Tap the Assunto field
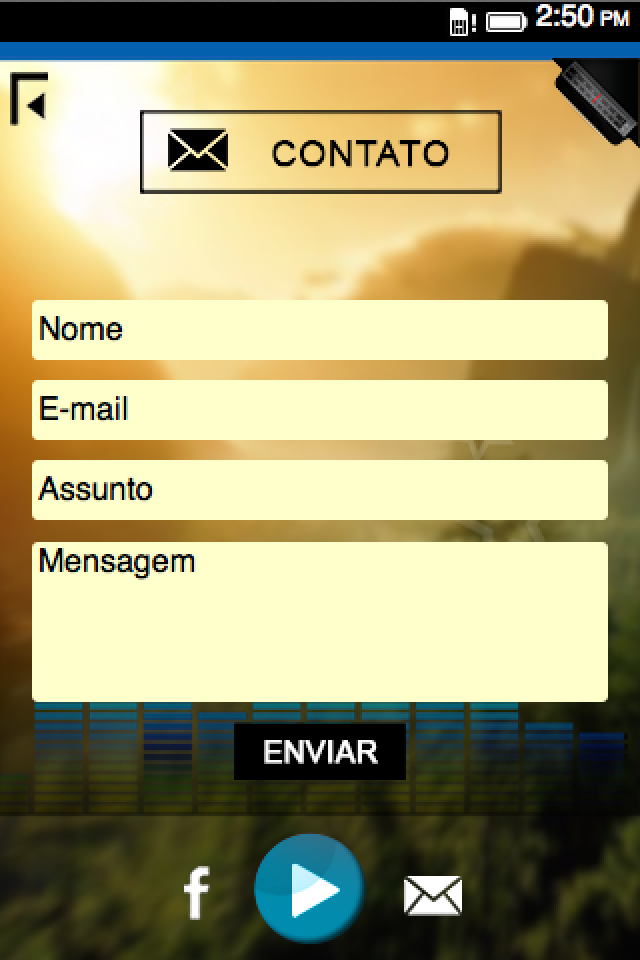The image size is (640, 960). point(320,490)
